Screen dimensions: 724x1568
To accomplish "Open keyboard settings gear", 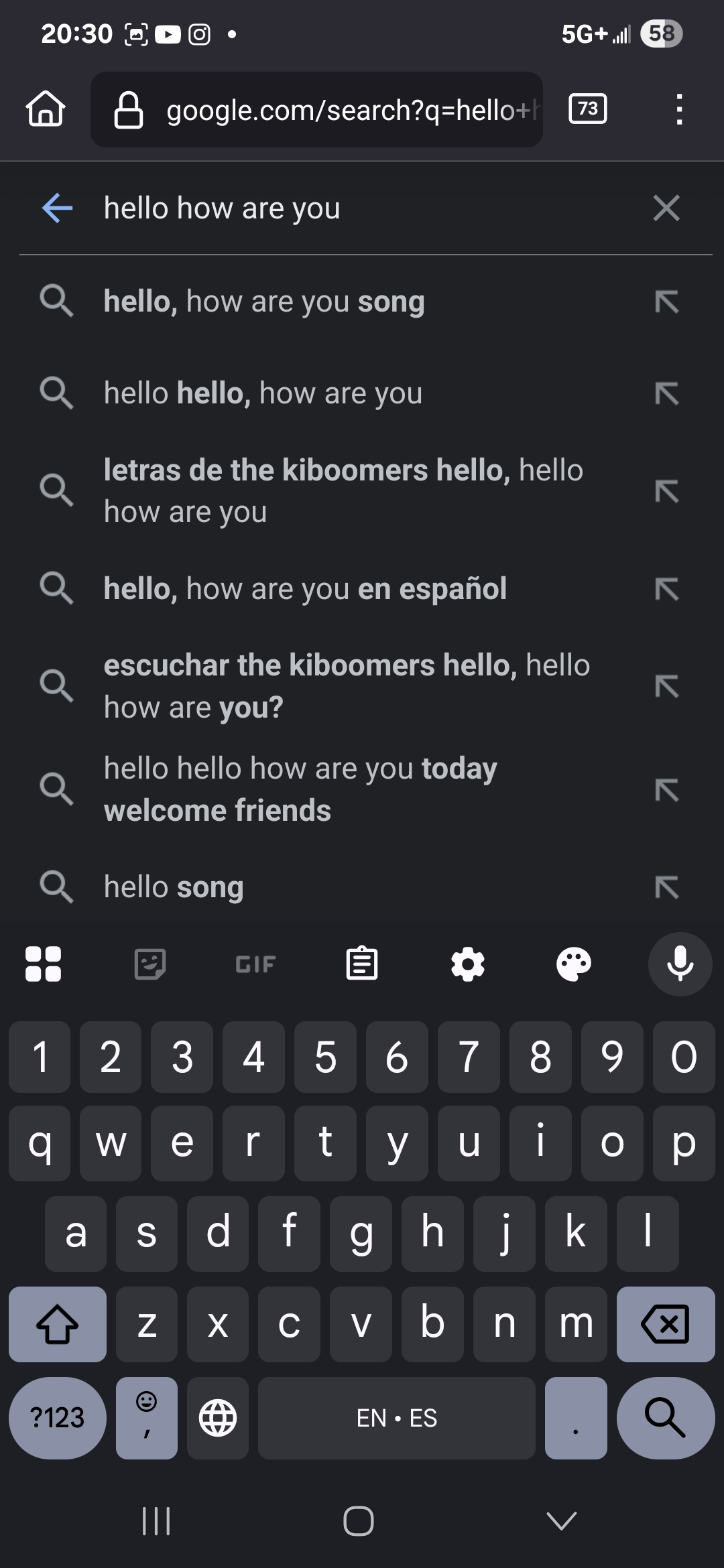I will click(468, 964).
